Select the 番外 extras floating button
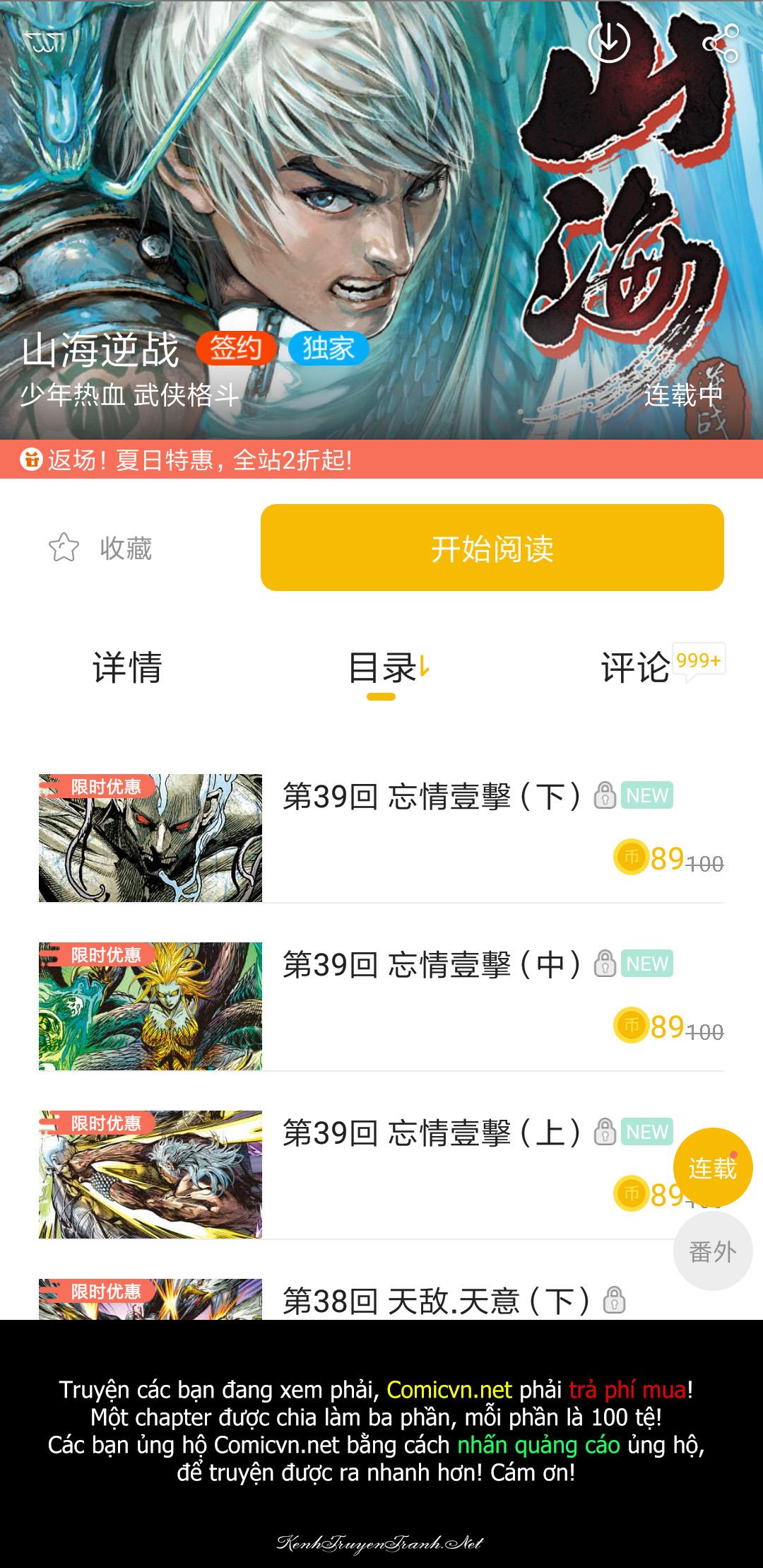This screenshot has width=763, height=1568. click(x=713, y=1251)
